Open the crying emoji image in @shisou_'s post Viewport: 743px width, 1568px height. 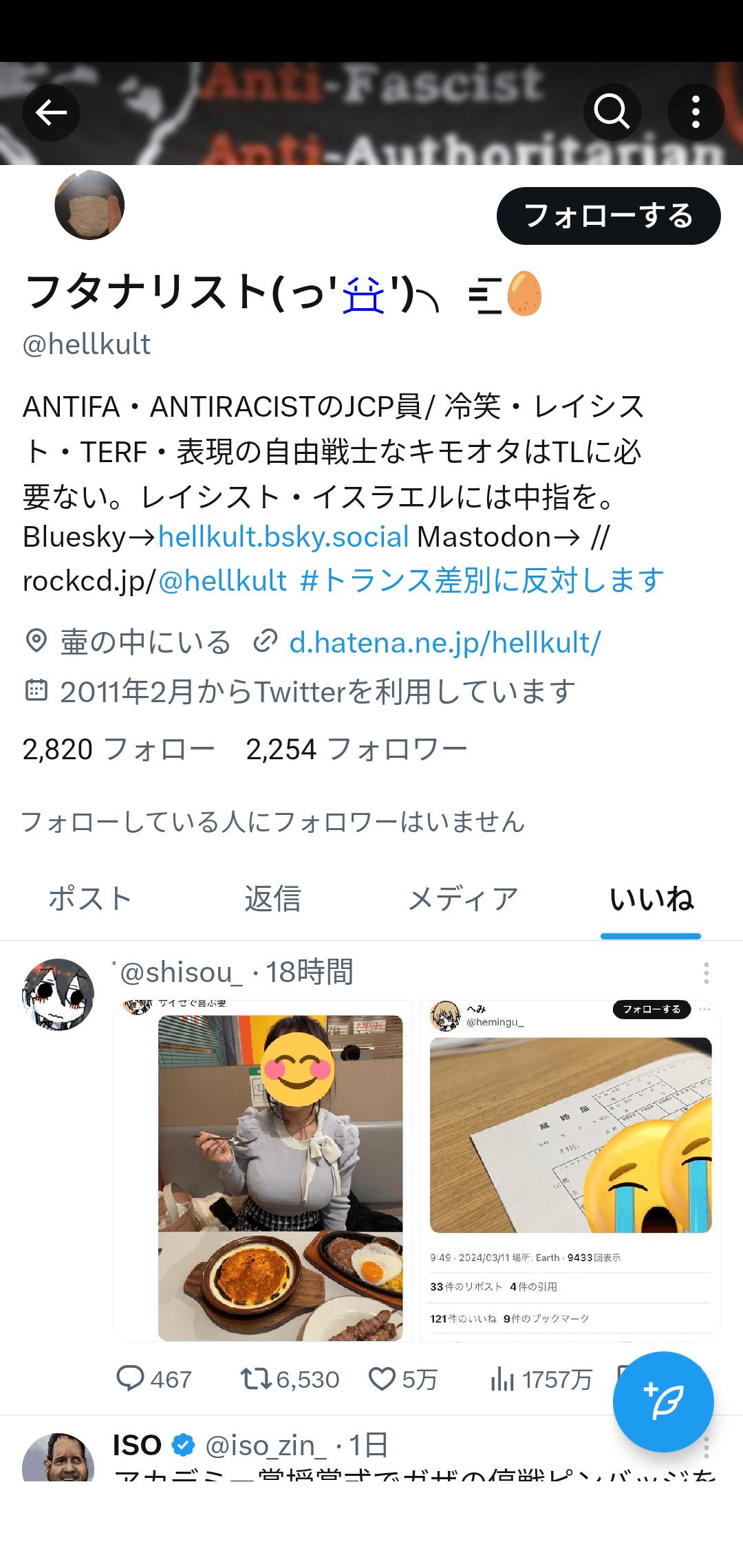pyautogui.click(x=570, y=1170)
